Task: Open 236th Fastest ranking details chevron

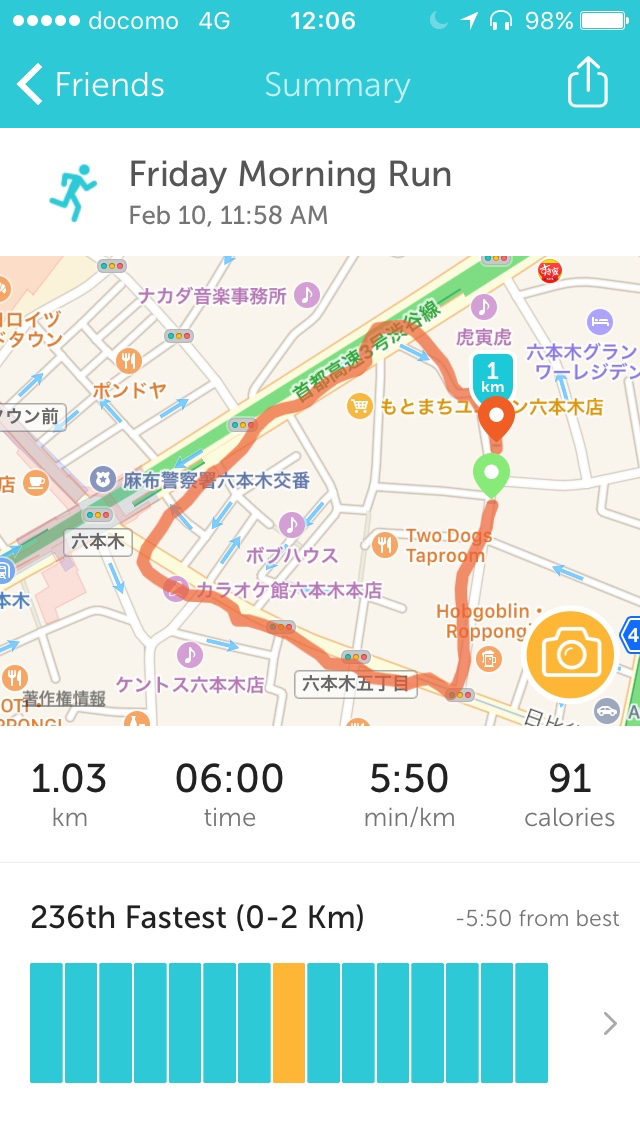Action: point(609,1023)
